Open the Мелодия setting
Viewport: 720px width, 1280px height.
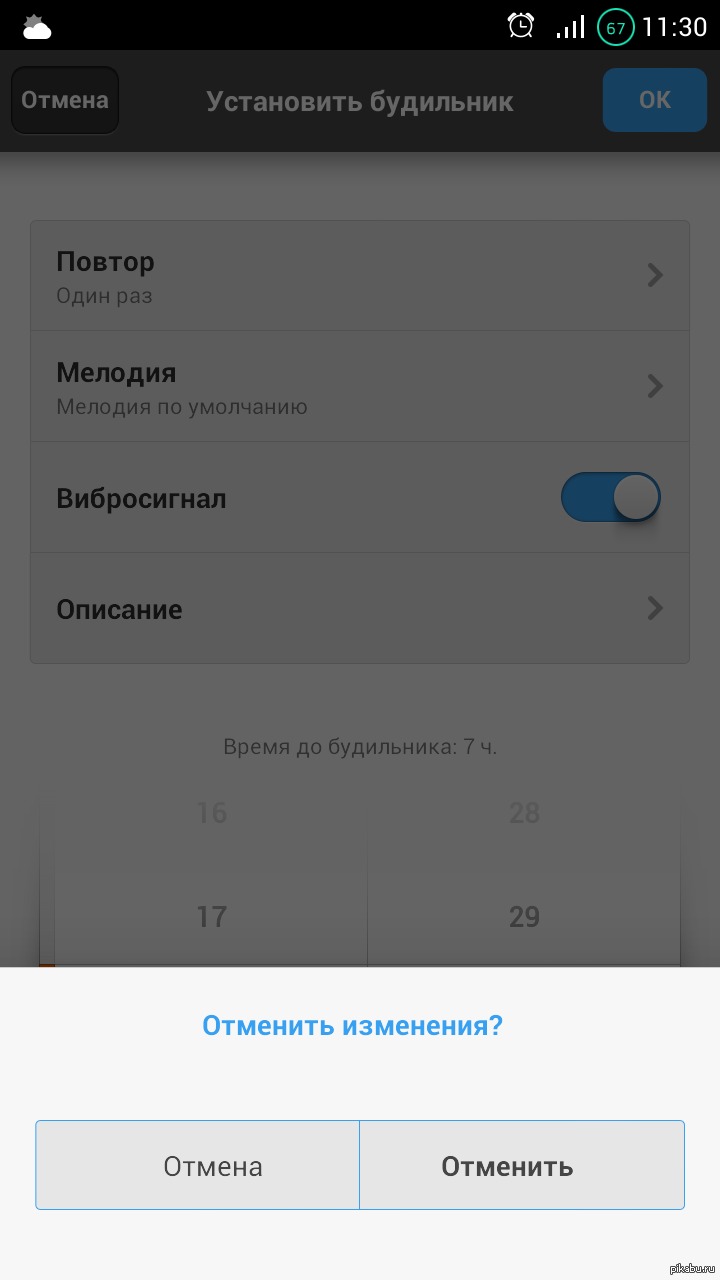[360, 387]
